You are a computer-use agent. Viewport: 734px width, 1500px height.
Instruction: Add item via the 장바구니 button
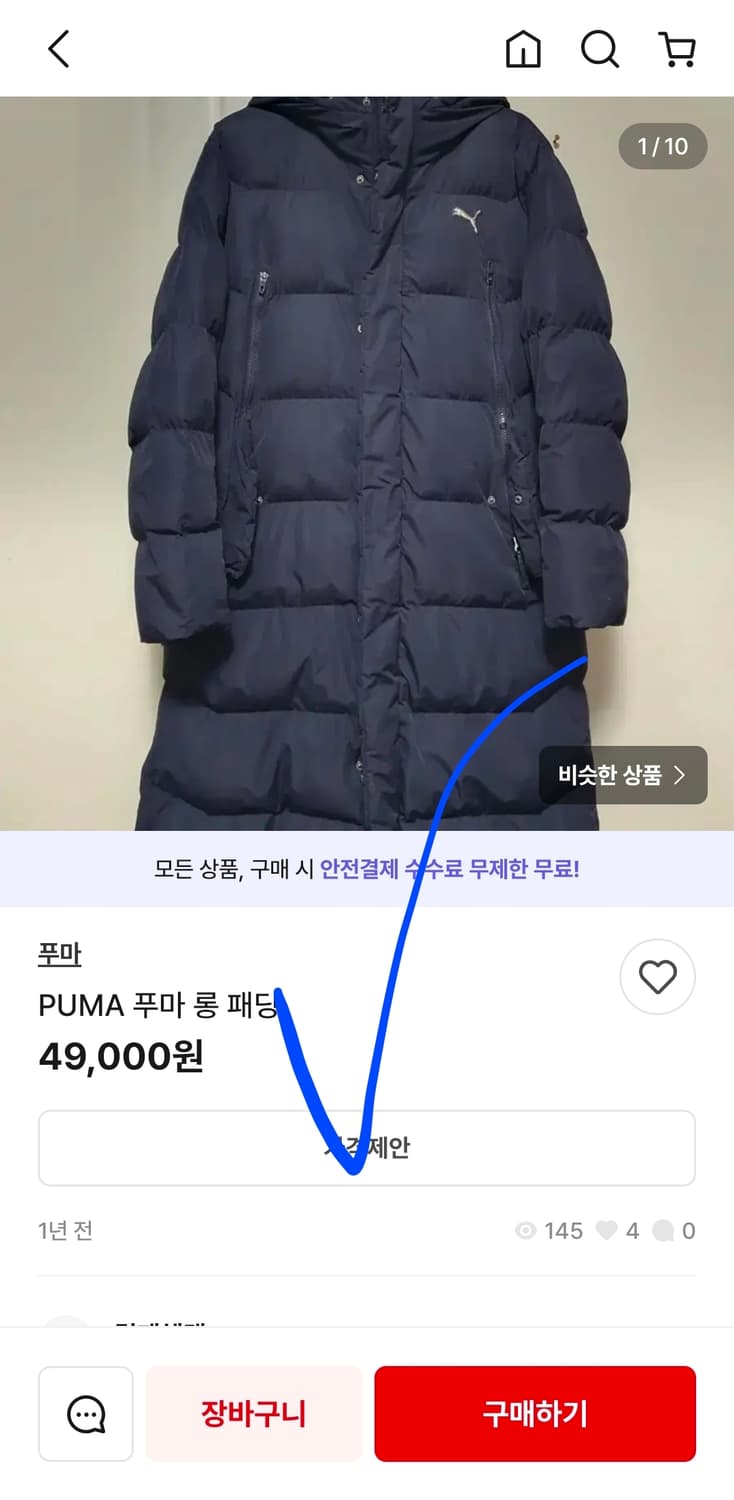[x=253, y=1414]
